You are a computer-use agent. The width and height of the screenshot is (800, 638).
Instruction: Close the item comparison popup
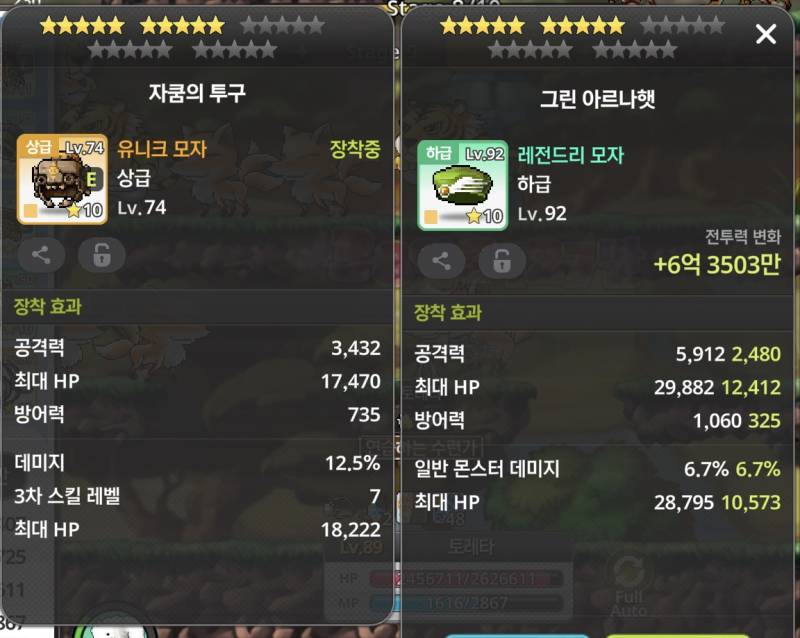765,36
